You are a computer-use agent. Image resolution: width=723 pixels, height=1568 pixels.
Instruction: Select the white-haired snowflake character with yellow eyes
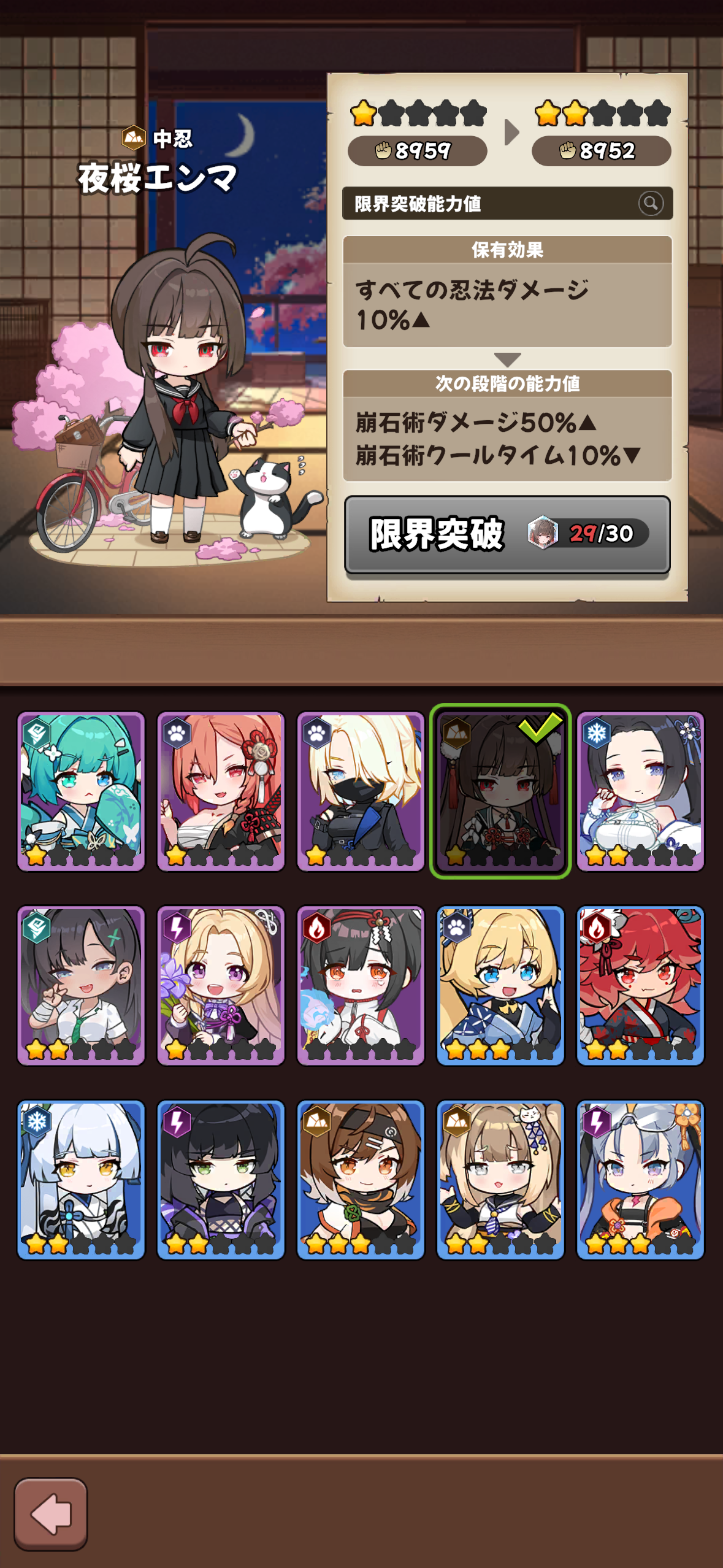tap(81, 1179)
